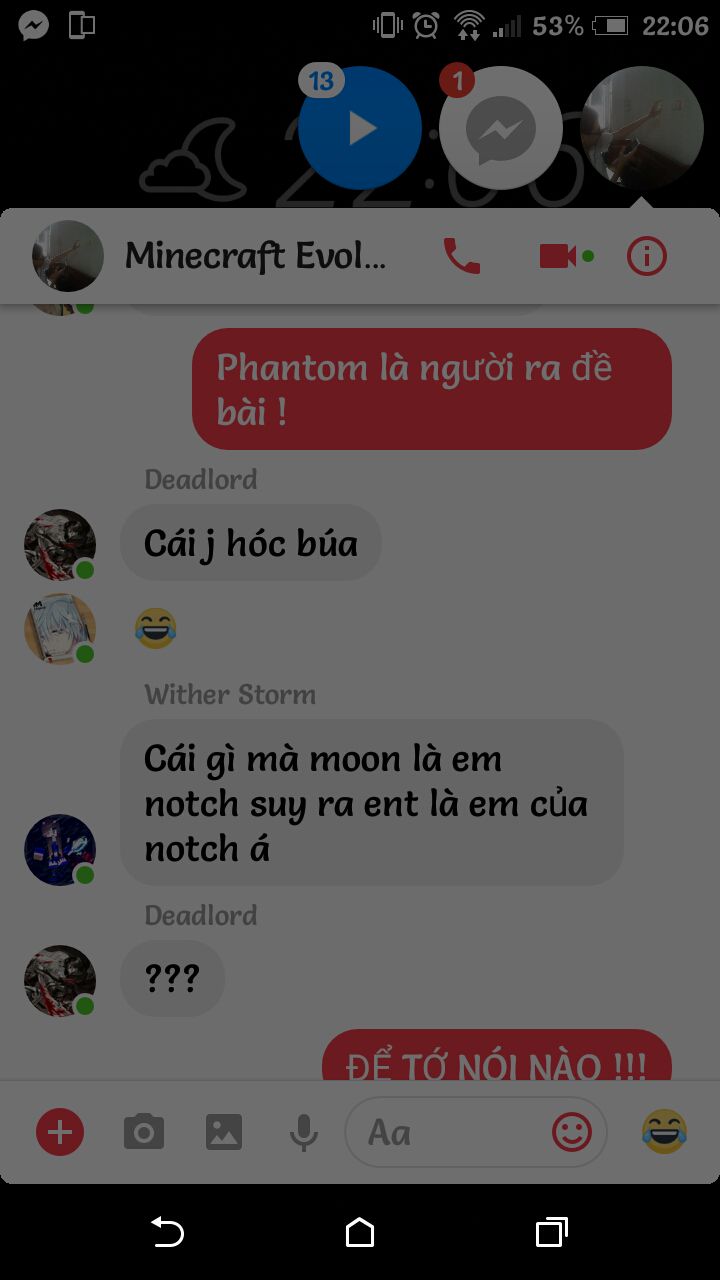This screenshot has width=720, height=1280.
Task: Tap the Minecraft Evol... group name header
Action: pyautogui.click(x=254, y=257)
